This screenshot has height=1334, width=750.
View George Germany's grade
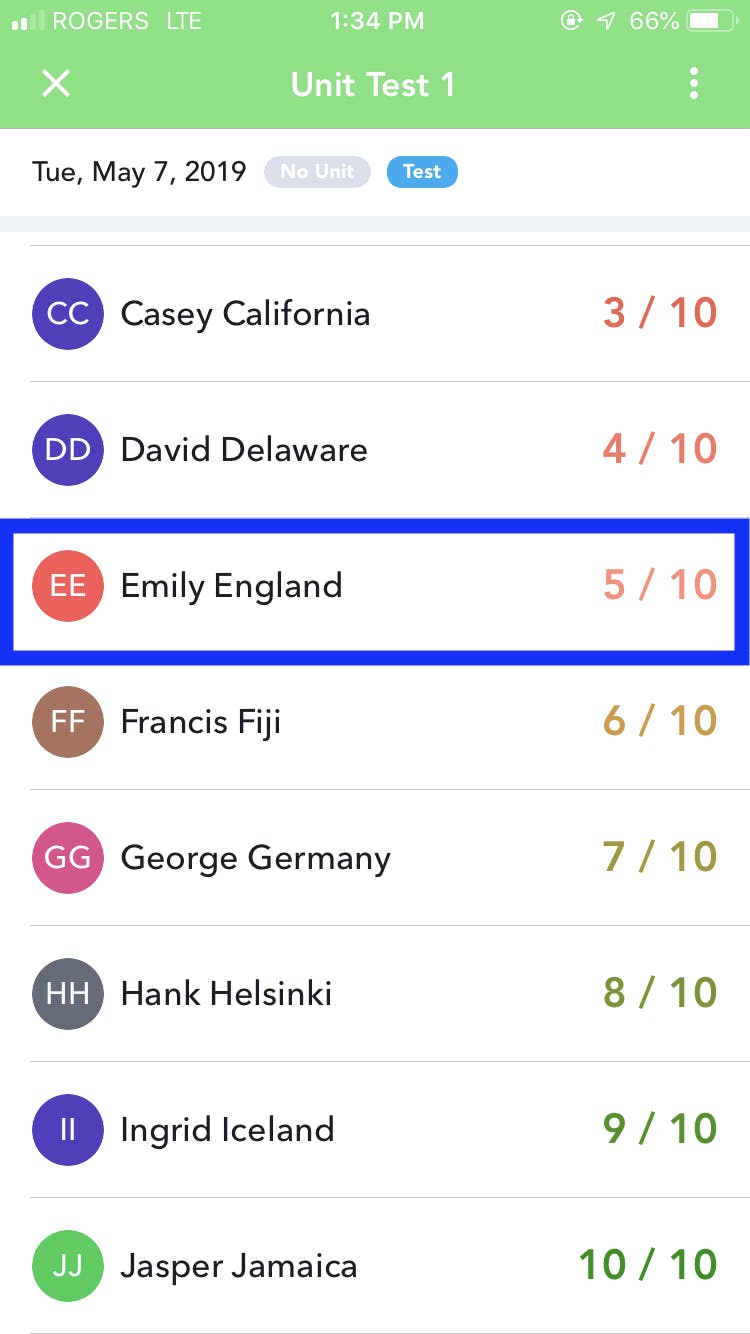(375, 858)
